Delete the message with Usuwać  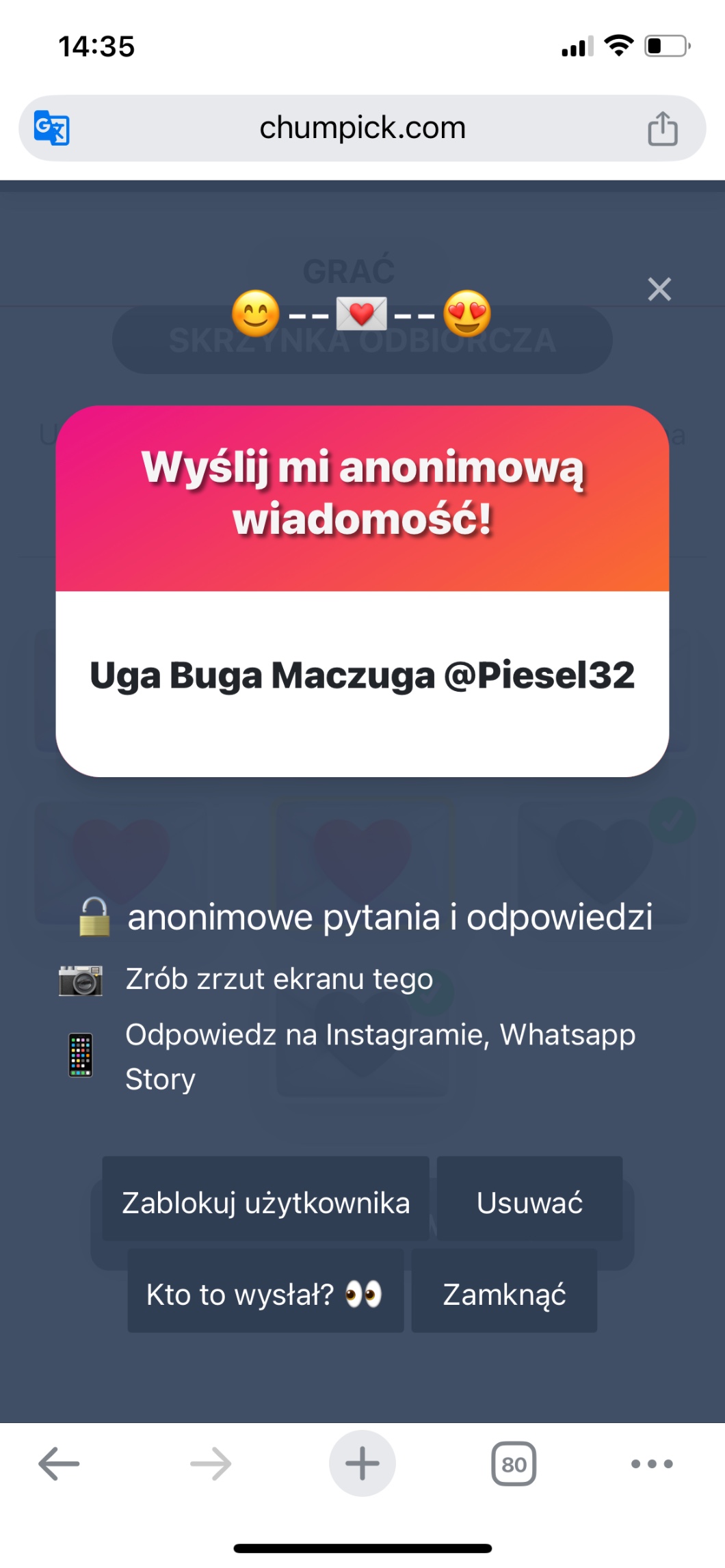(529, 1202)
